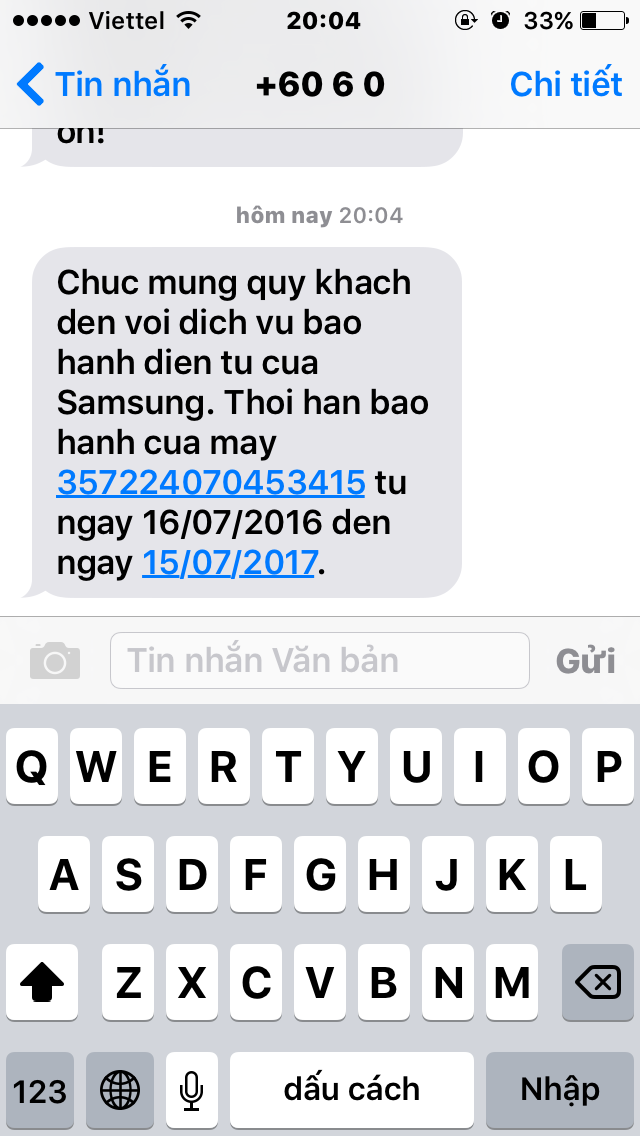Send the message with Gửi
The width and height of the screenshot is (640, 1136).
point(585,661)
